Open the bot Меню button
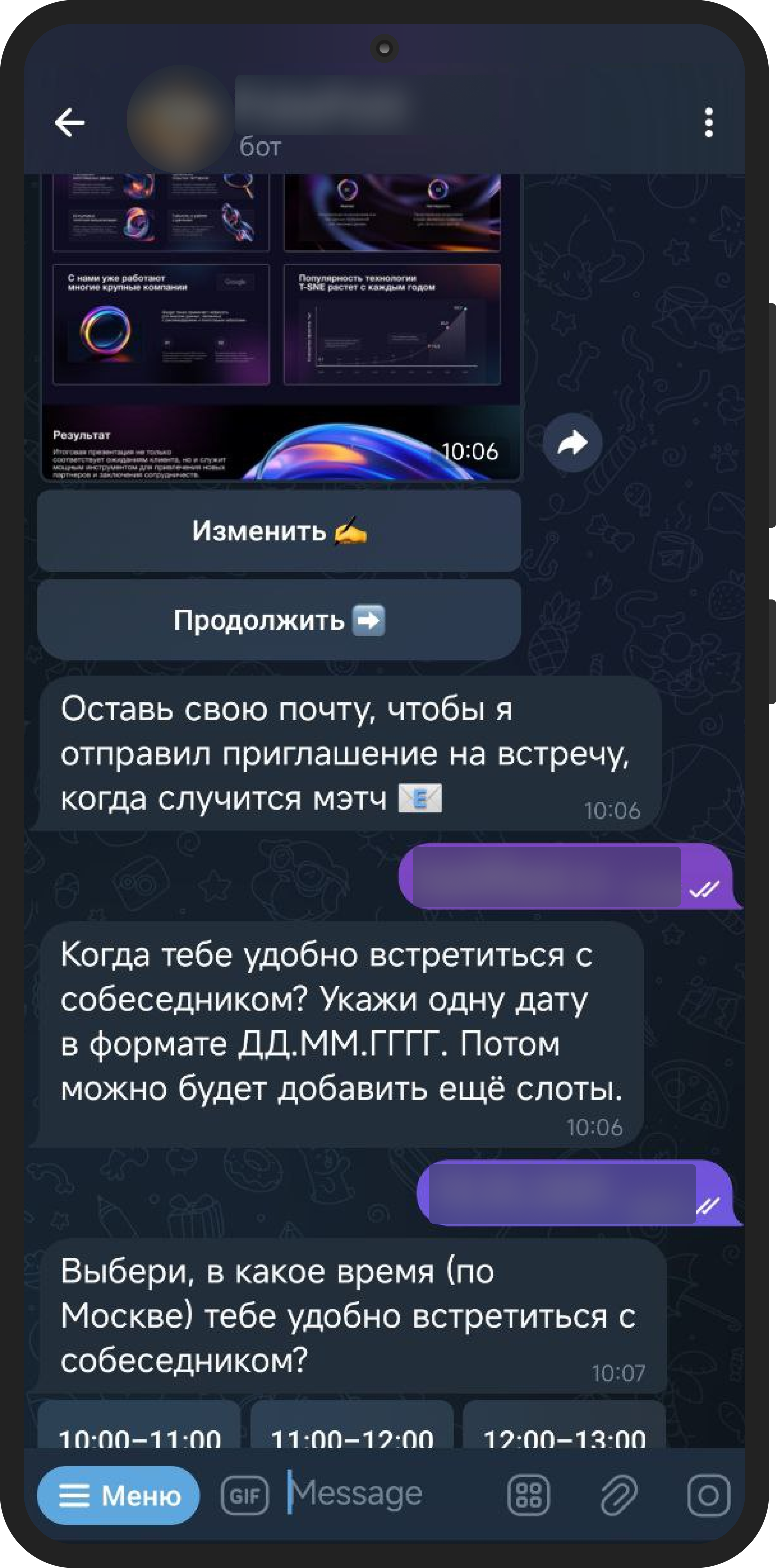The height and width of the screenshot is (1568, 776). (x=119, y=1495)
